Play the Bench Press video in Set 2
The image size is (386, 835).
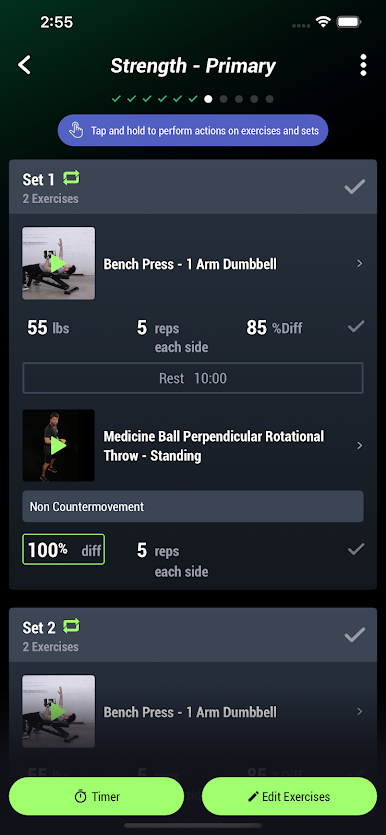pyautogui.click(x=59, y=711)
